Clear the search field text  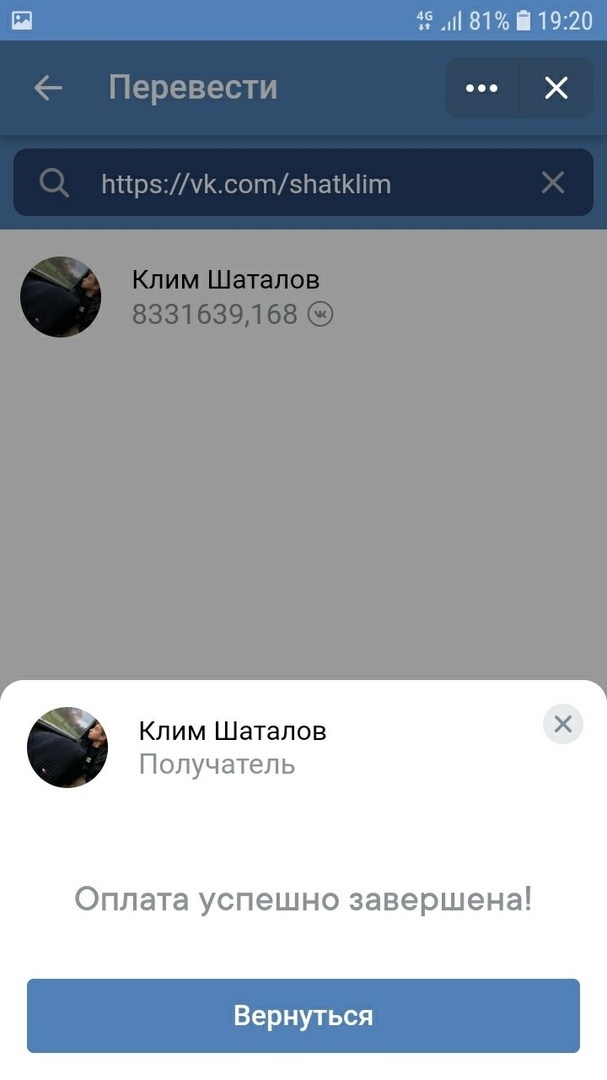click(552, 183)
